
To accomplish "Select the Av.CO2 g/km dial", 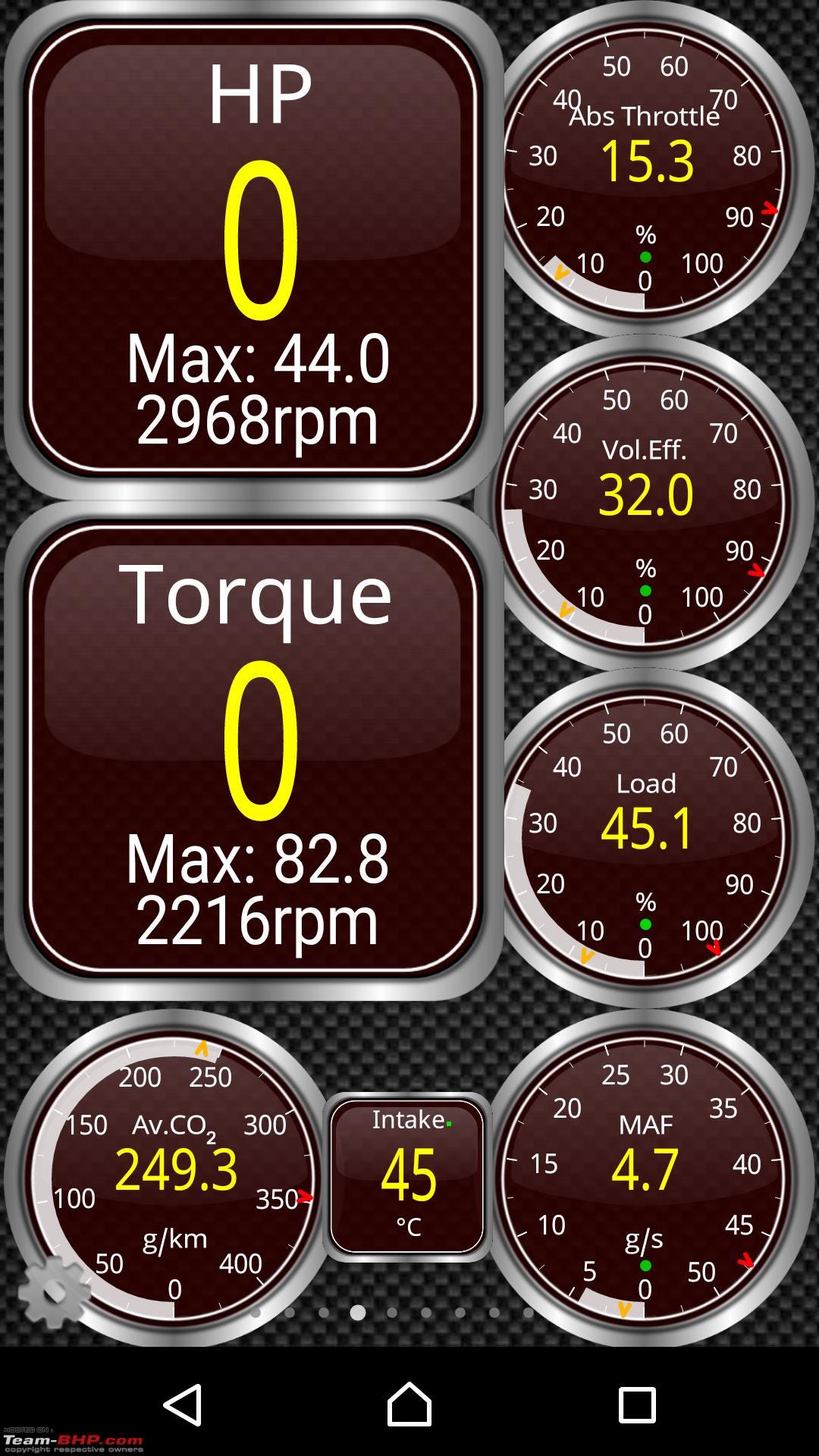I will [176, 1177].
